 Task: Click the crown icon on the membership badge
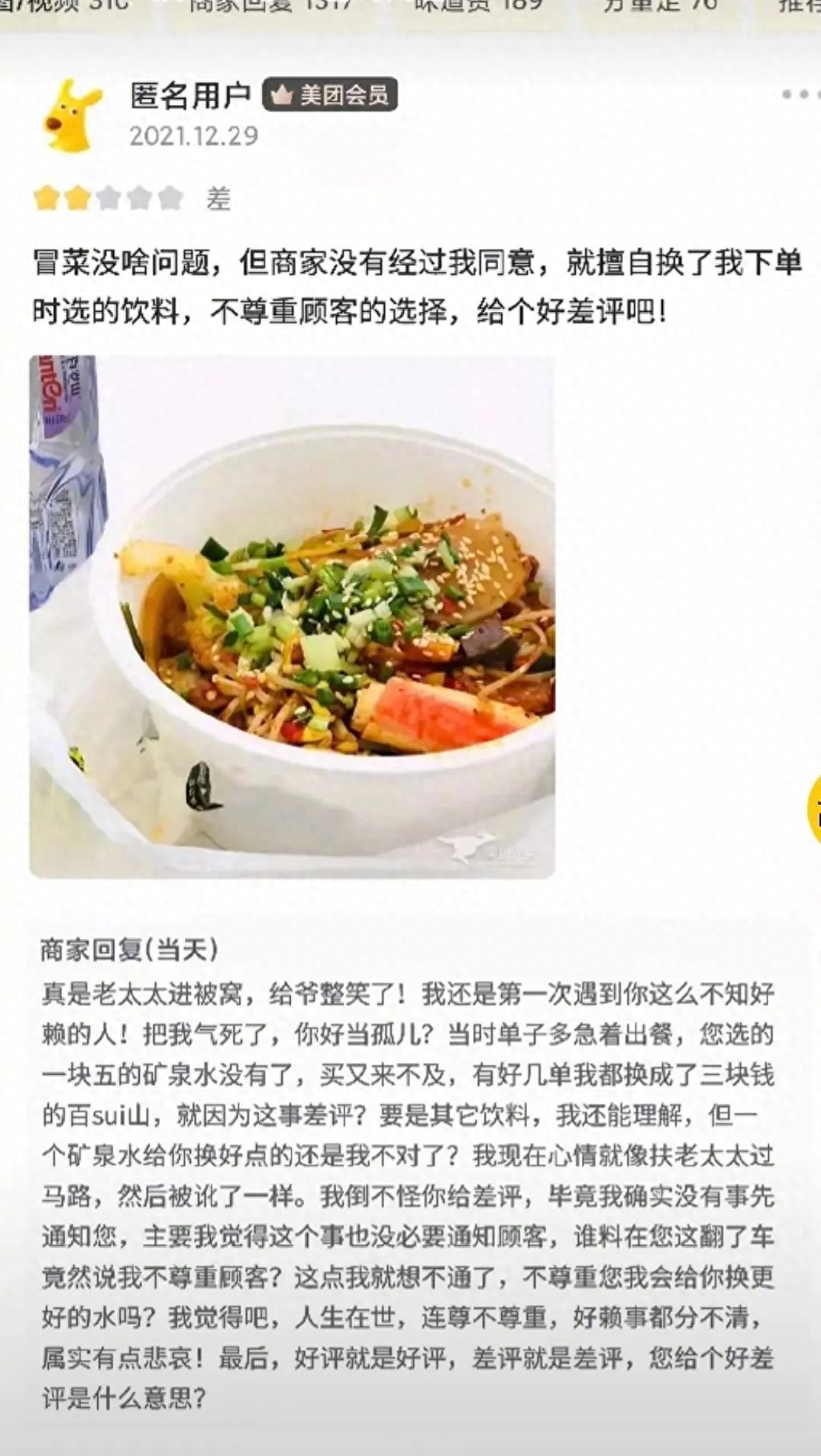click(x=281, y=93)
